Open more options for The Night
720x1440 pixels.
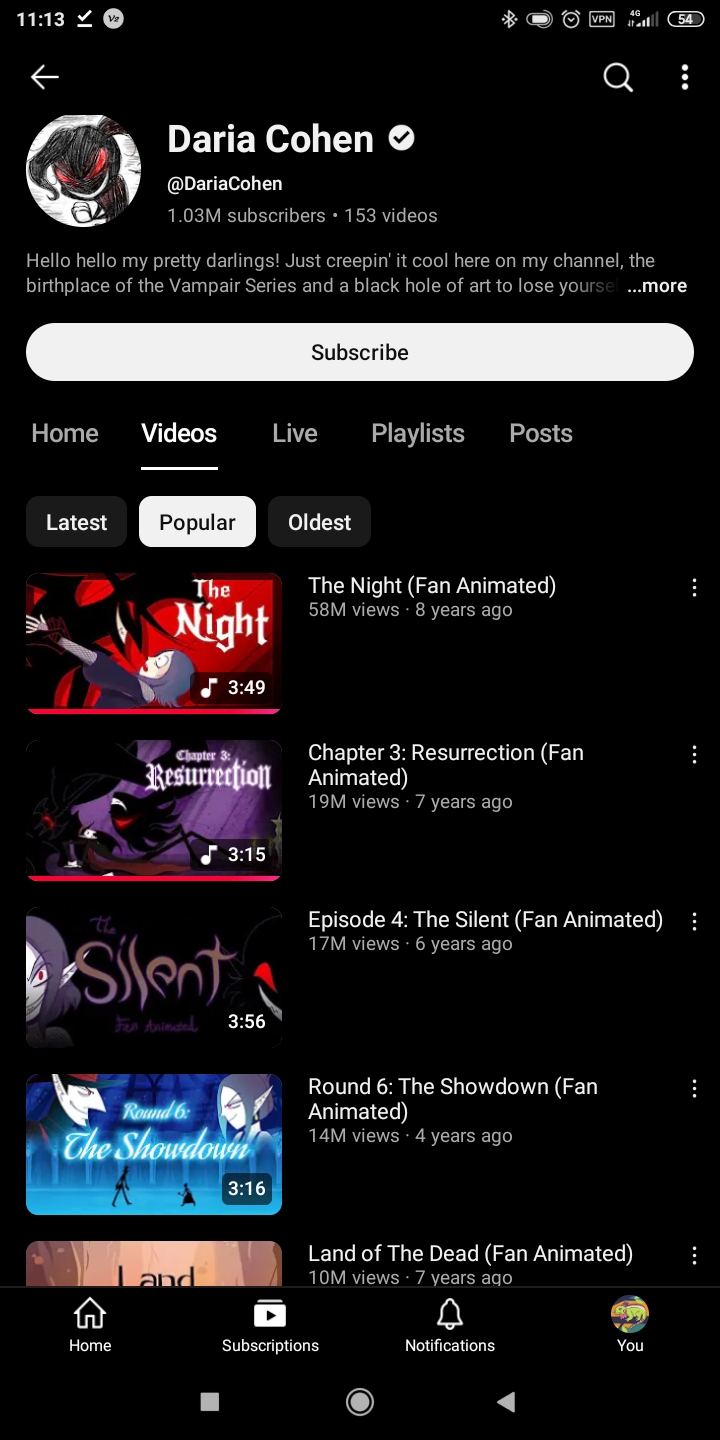[694, 588]
